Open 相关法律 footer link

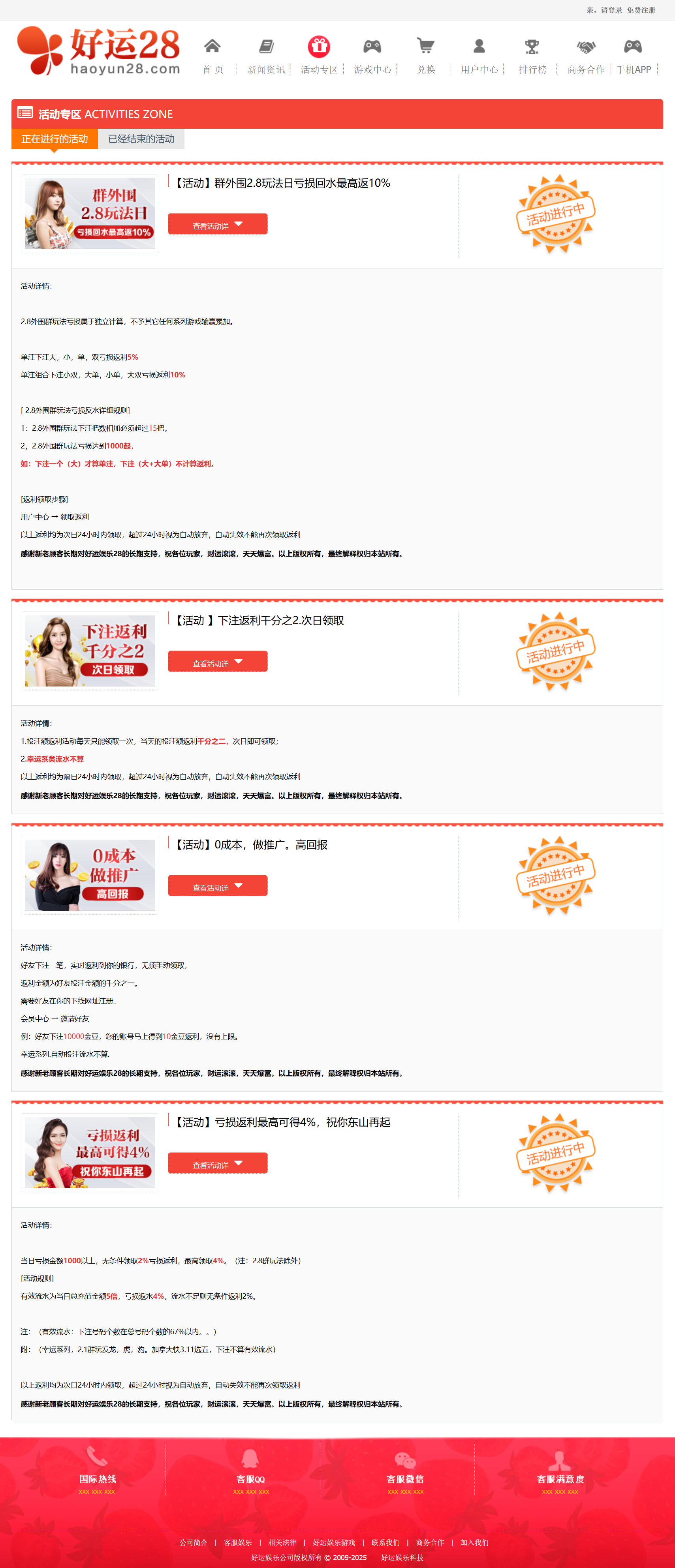pyautogui.click(x=282, y=1542)
